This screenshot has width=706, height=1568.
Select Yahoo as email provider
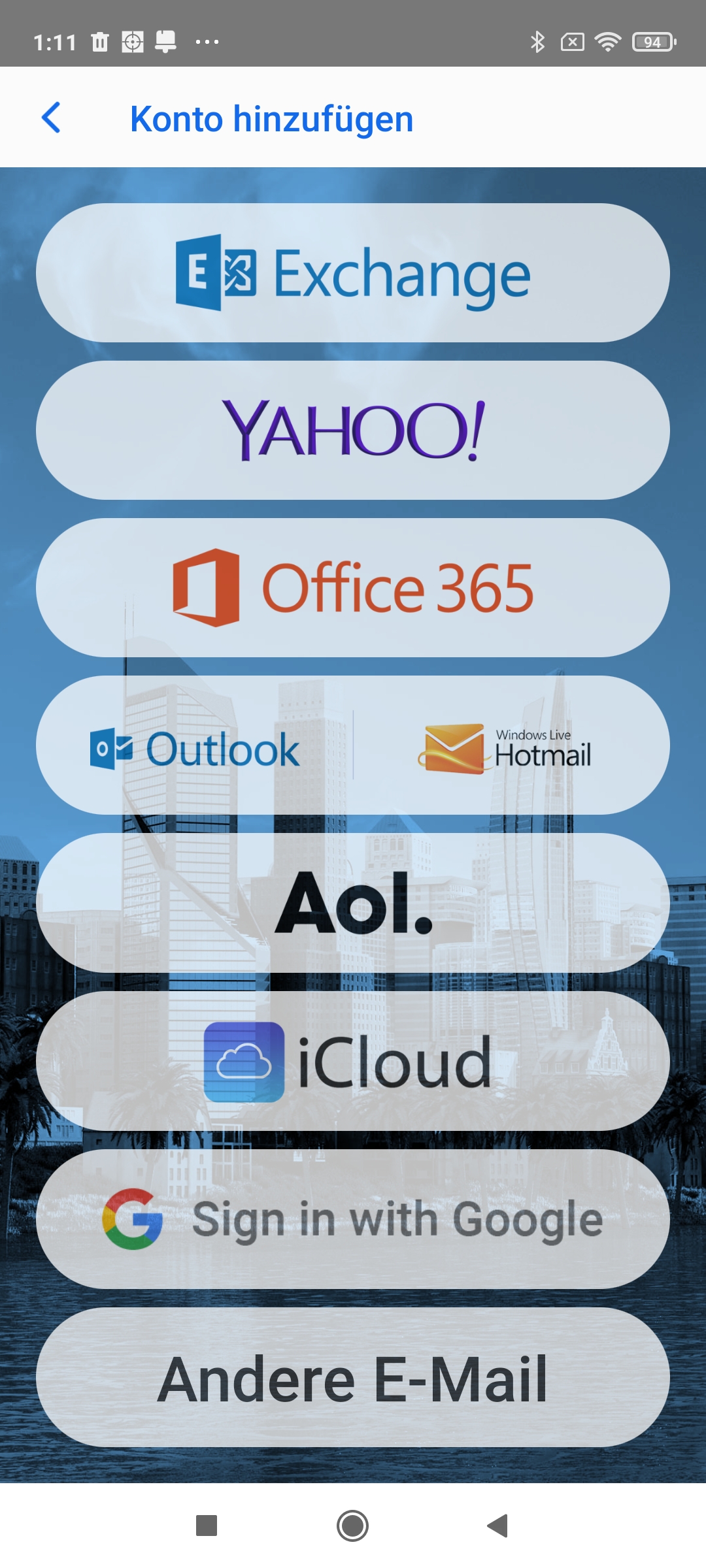click(x=353, y=431)
